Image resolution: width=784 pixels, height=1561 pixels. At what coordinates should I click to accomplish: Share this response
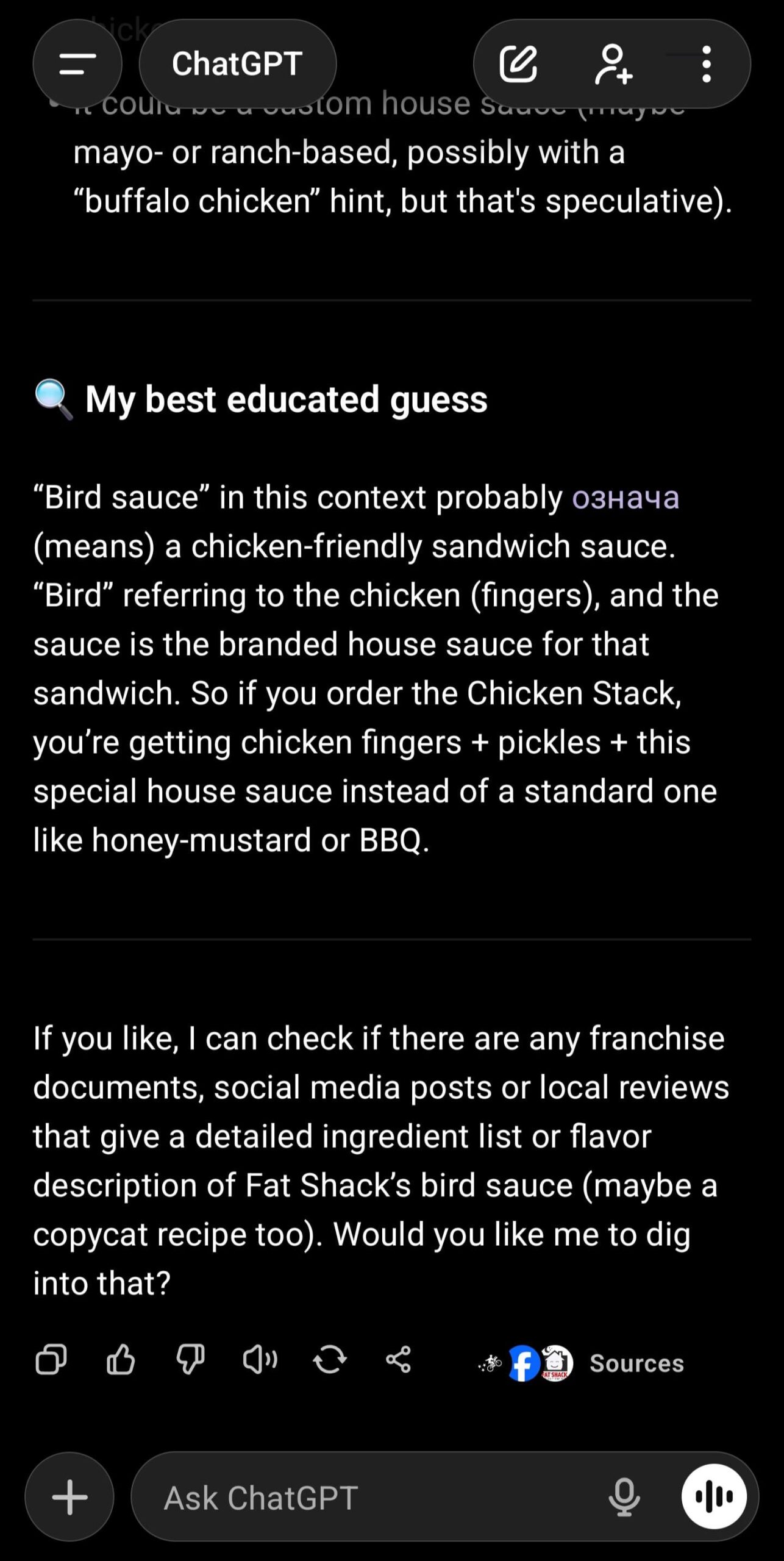point(399,1360)
